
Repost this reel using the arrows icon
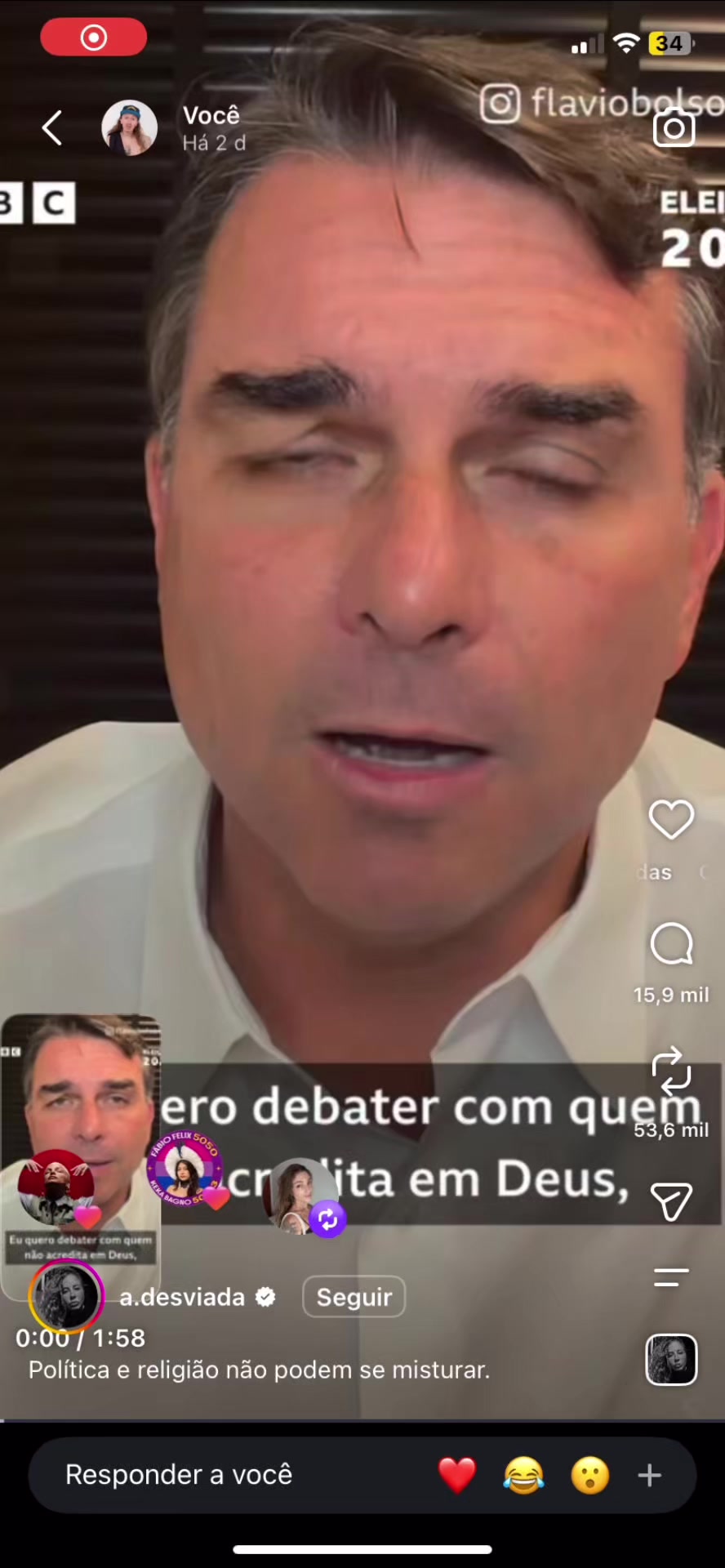pyautogui.click(x=671, y=1069)
